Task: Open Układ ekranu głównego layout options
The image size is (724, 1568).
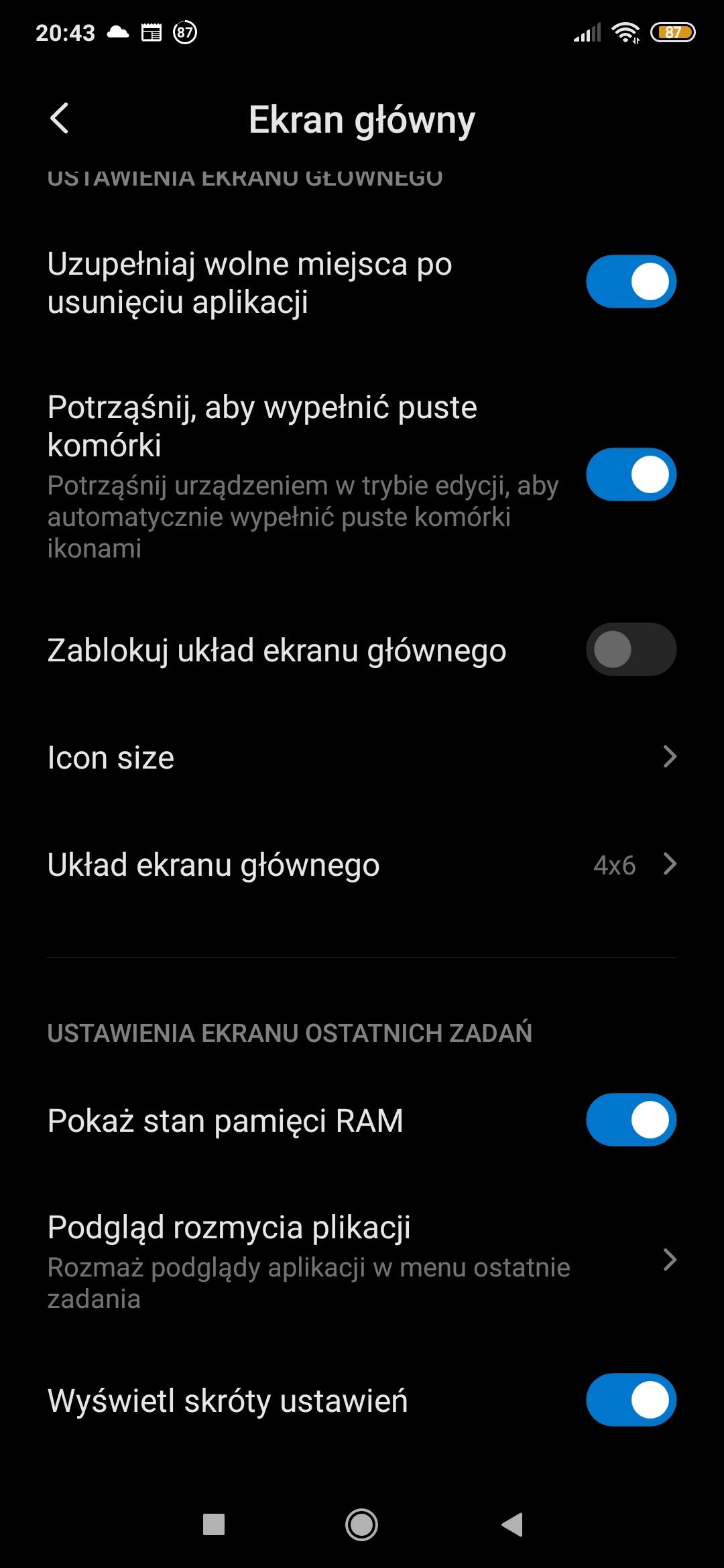Action: point(362,865)
